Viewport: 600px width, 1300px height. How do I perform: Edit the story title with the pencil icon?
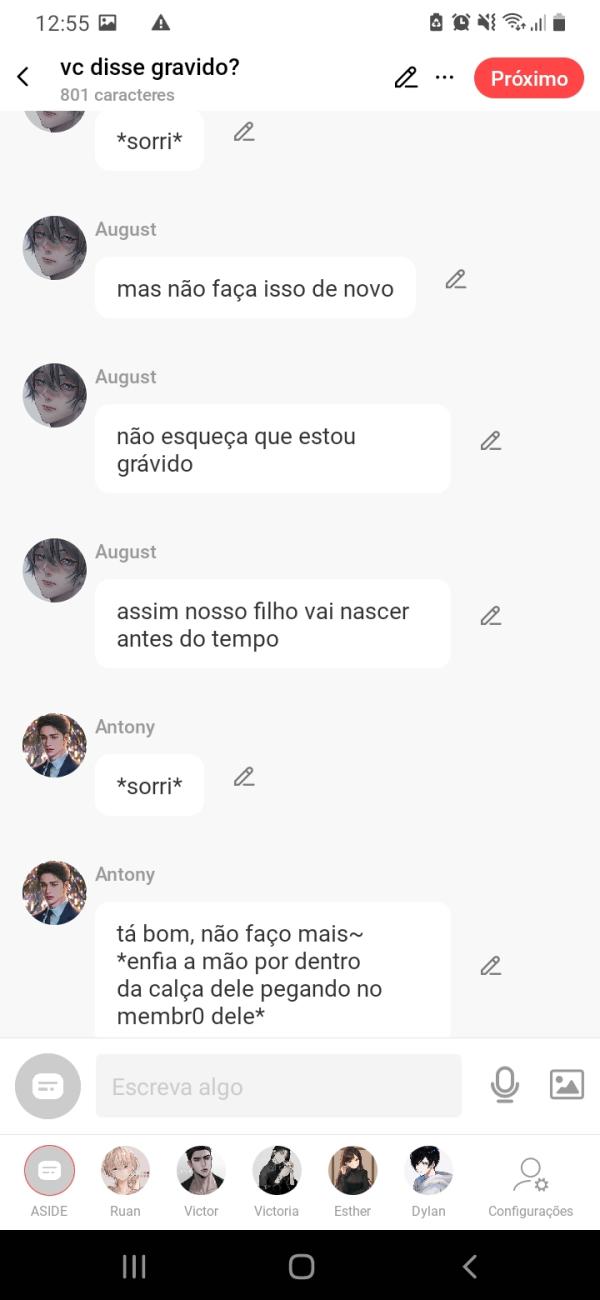coord(406,78)
